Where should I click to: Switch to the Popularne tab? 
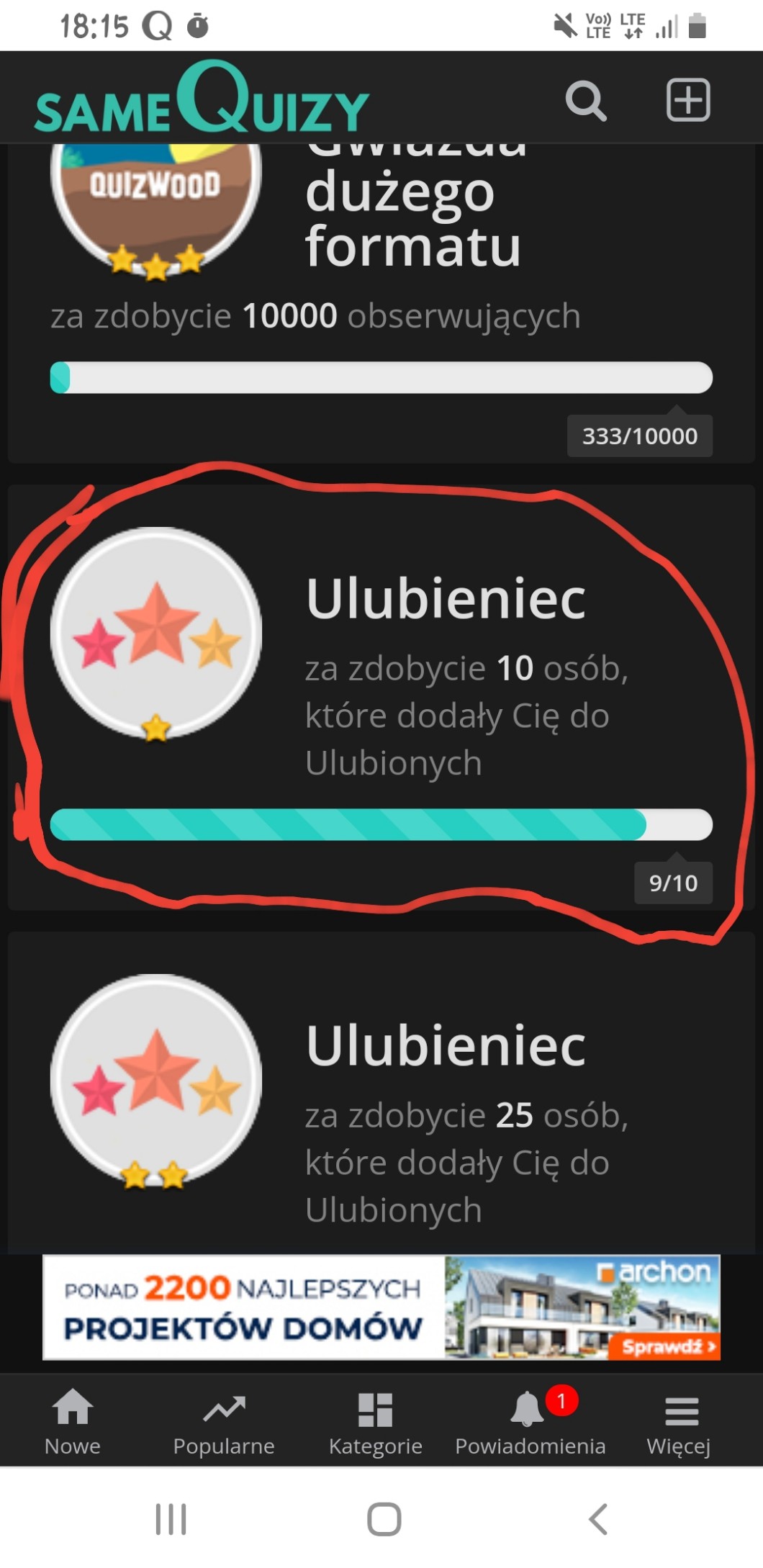[x=224, y=1423]
